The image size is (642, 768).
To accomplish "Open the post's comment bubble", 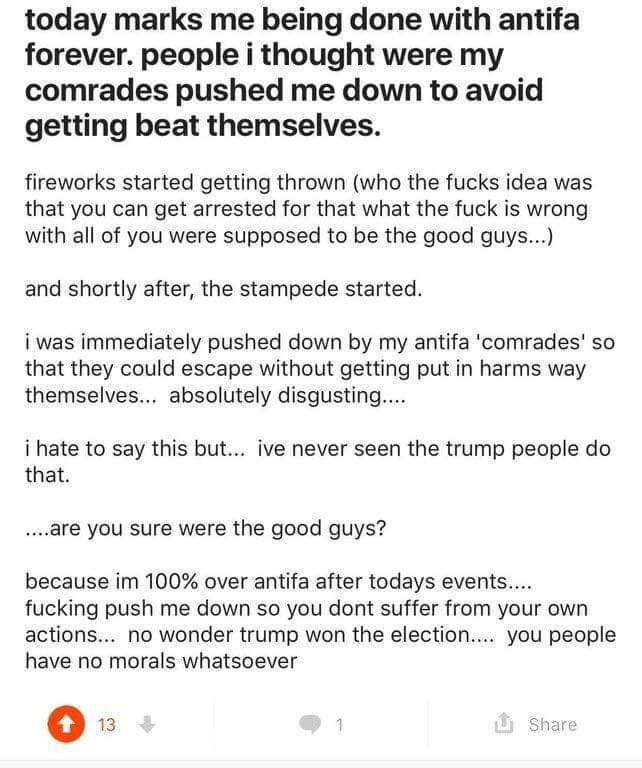I will pos(310,725).
